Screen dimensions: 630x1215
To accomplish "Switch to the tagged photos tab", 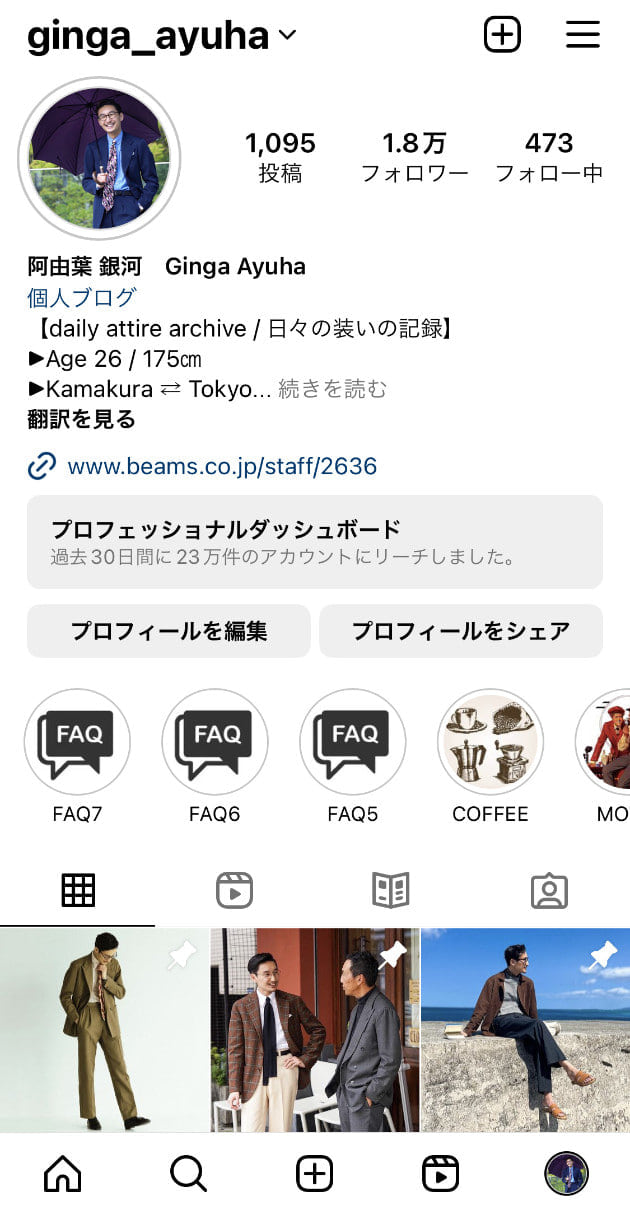I will (549, 890).
